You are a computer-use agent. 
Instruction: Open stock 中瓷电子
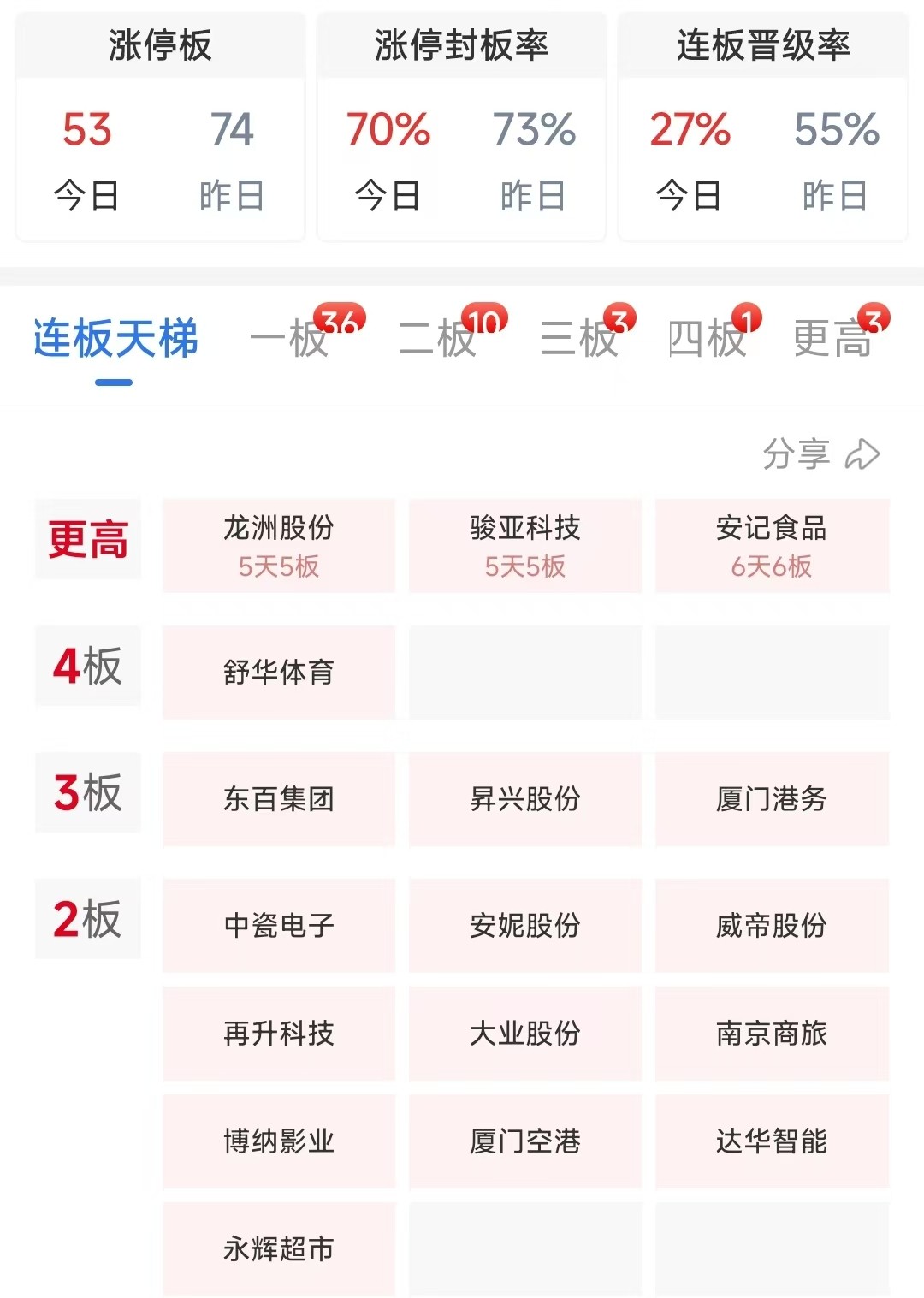tap(279, 925)
